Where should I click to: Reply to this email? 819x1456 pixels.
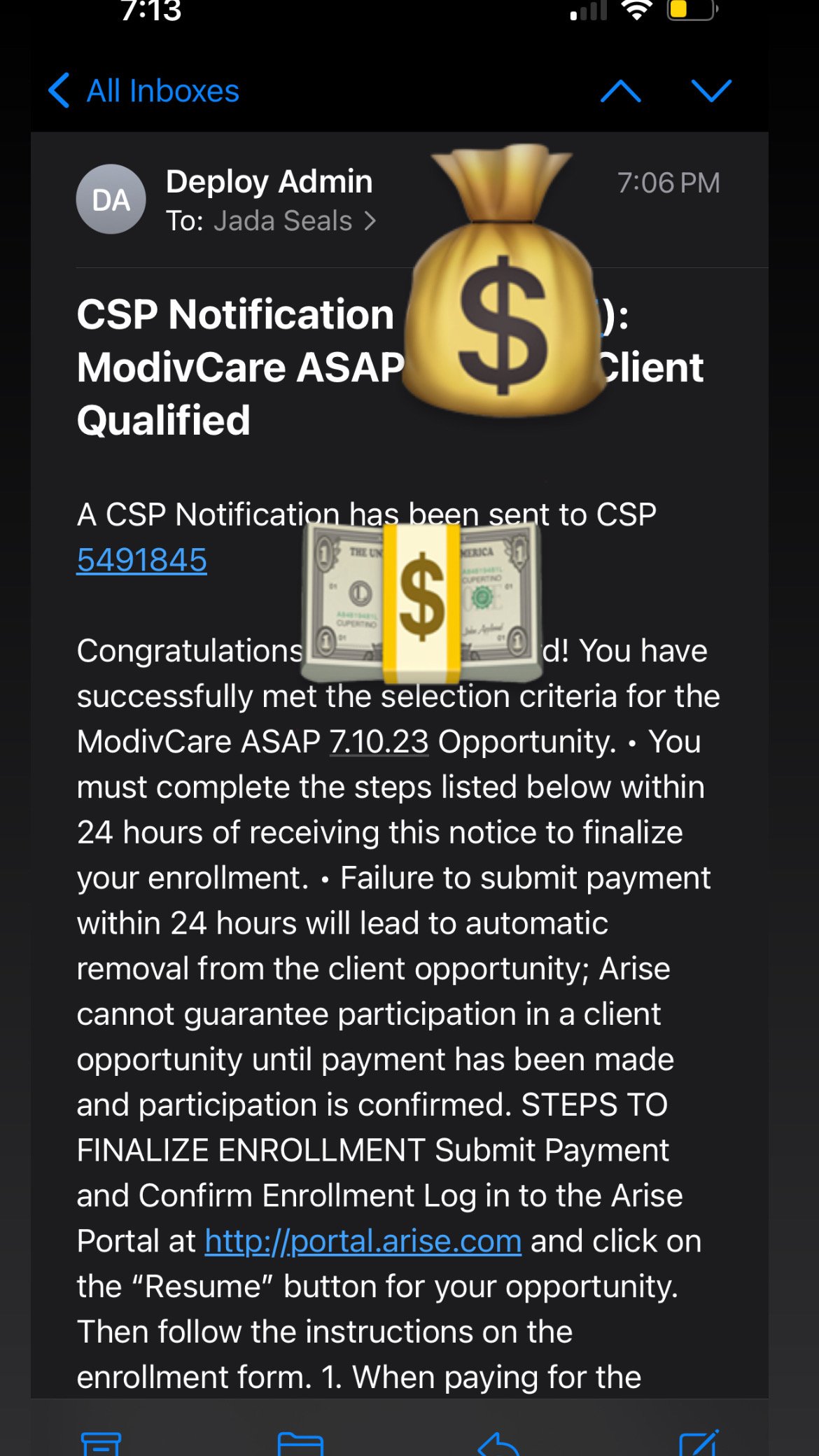[x=498, y=1443]
